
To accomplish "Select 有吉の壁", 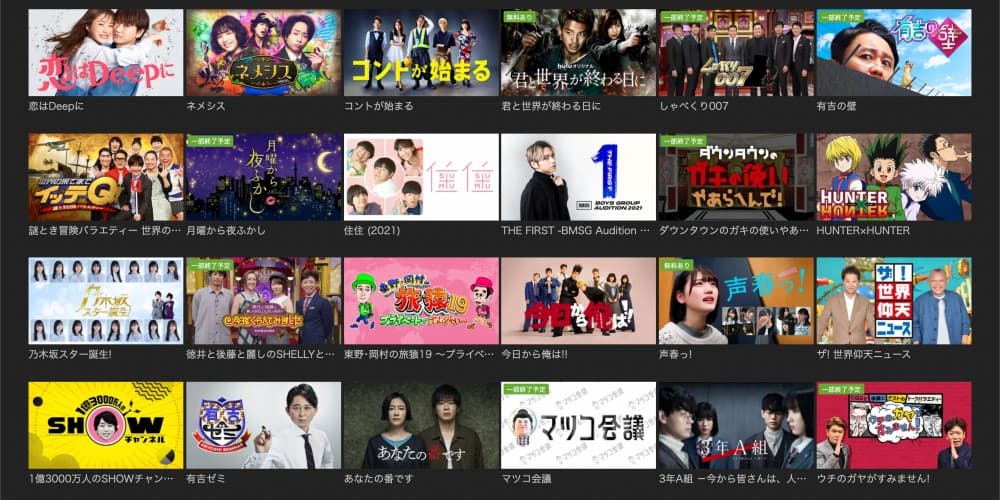I will (x=893, y=53).
